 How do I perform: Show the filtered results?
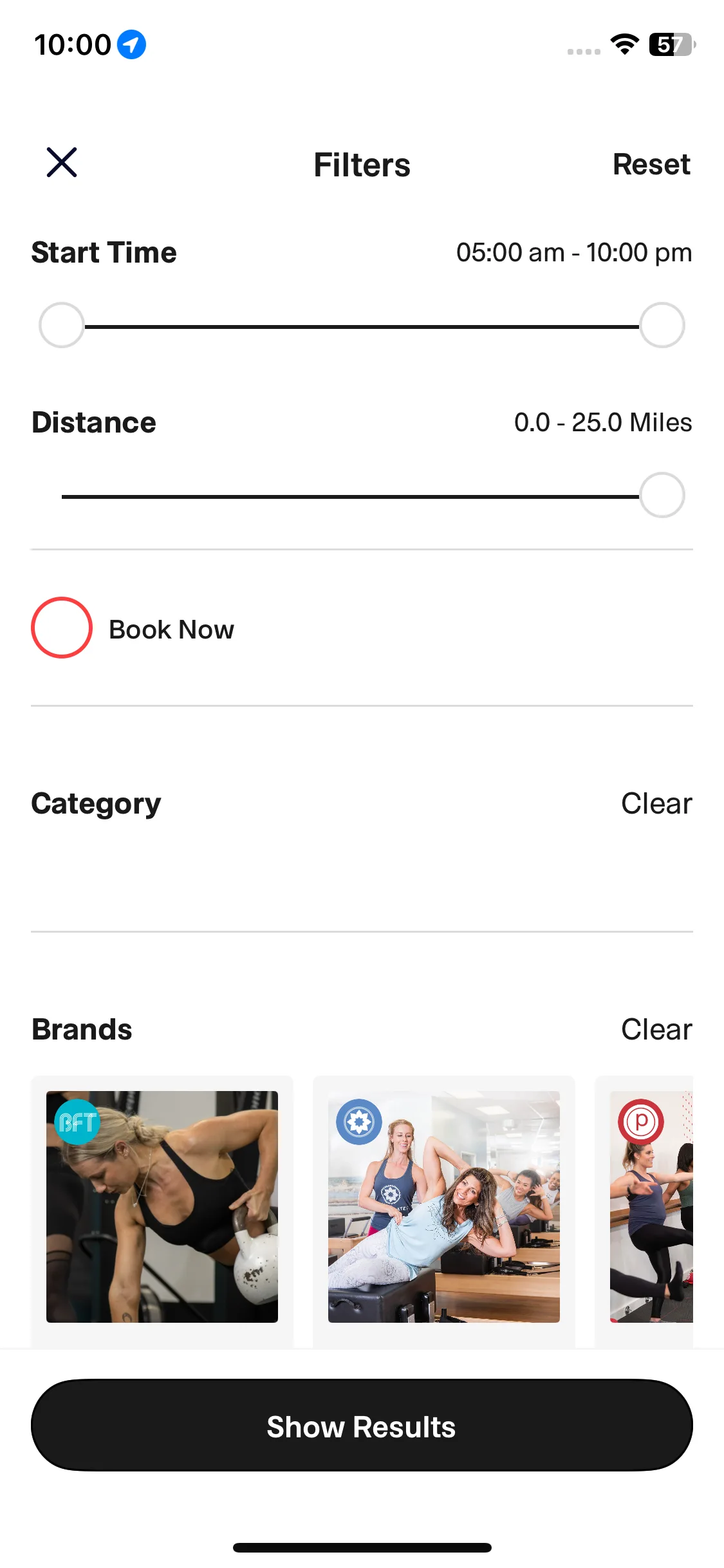coord(362,1426)
